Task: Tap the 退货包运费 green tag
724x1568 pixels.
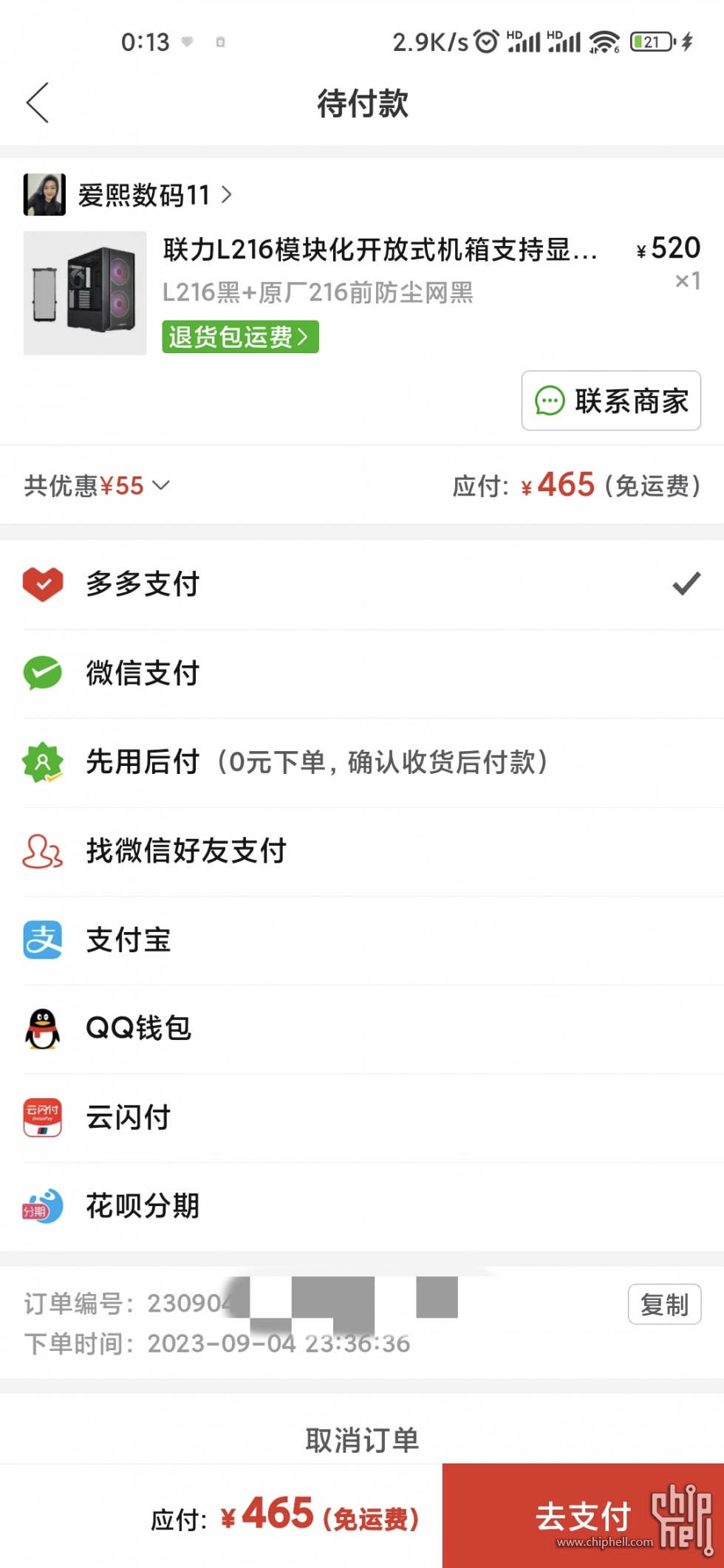Action: tap(240, 337)
